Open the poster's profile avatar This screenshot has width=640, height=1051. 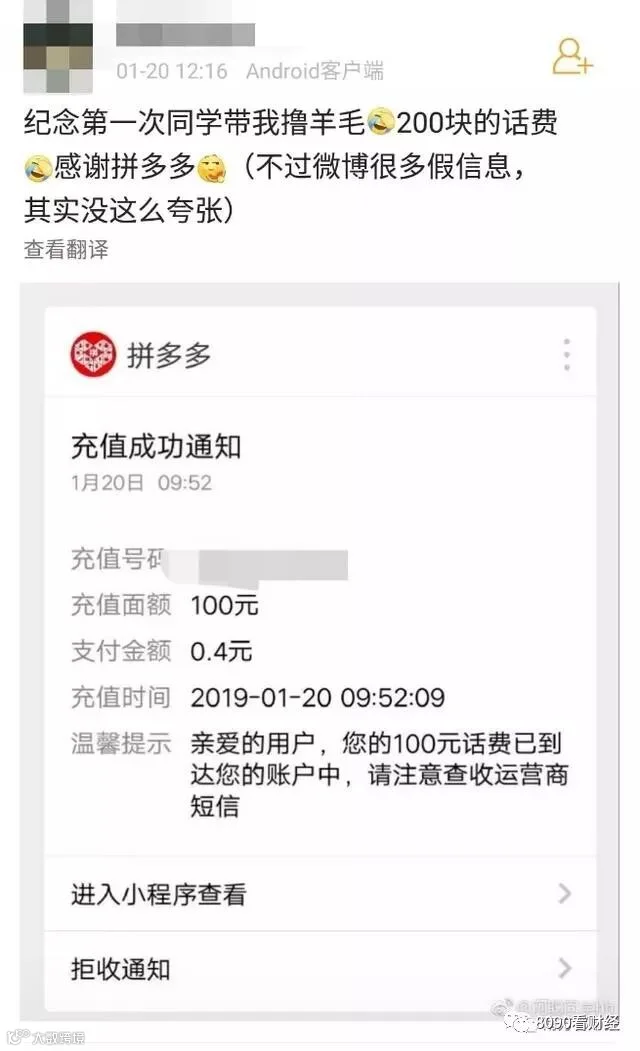[57, 48]
